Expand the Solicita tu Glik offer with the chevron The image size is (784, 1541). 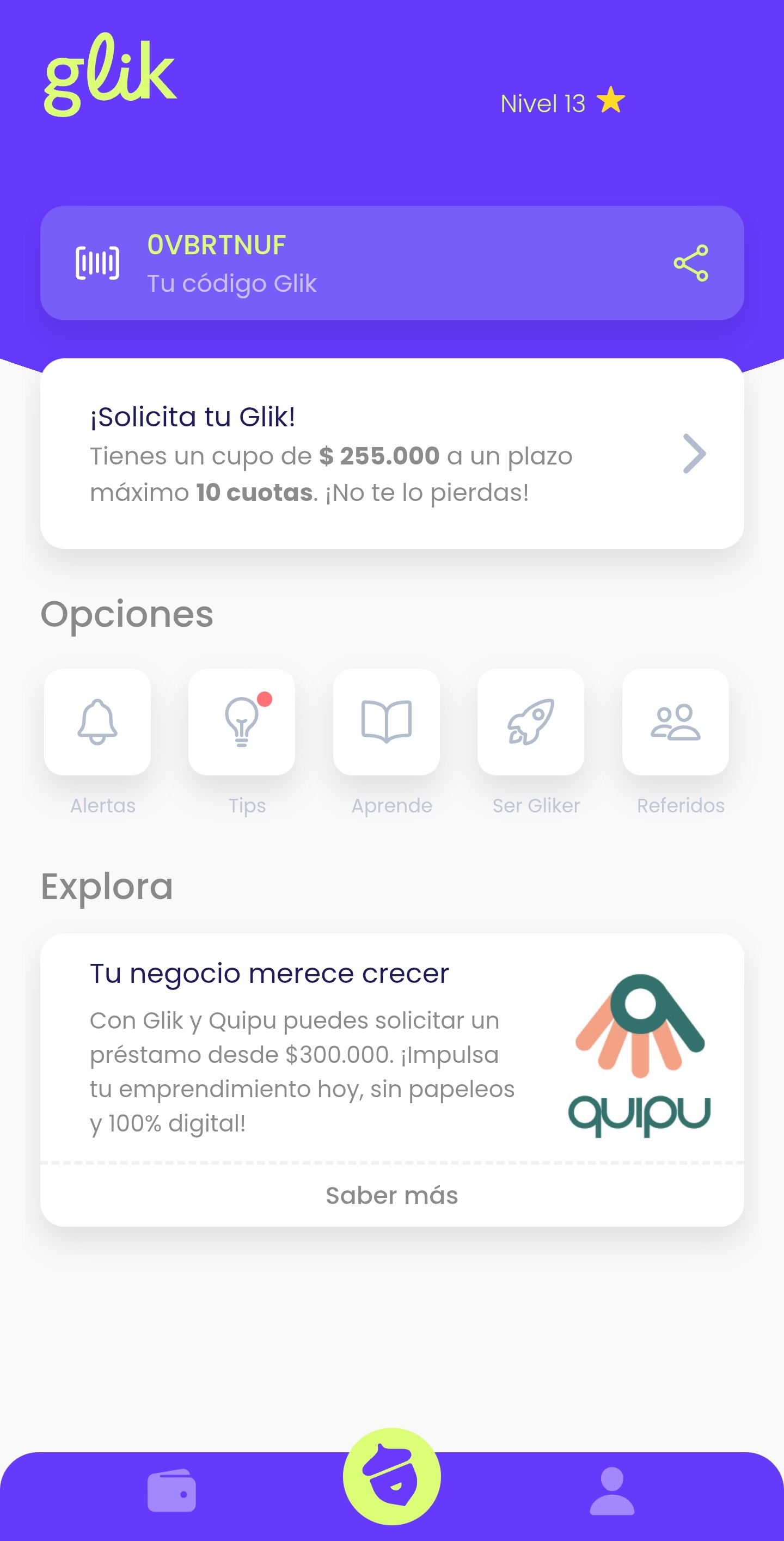click(694, 454)
